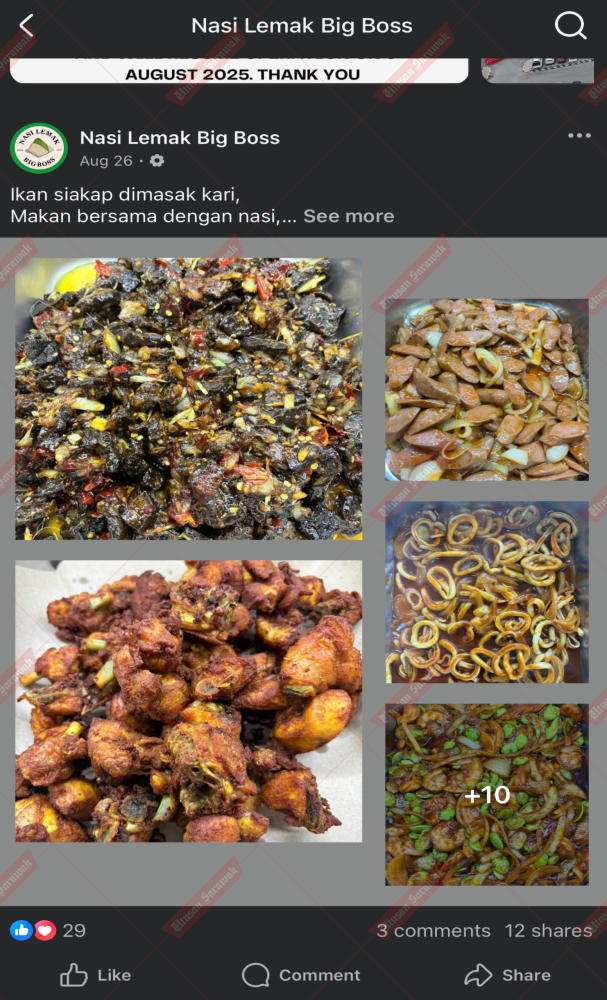Open the fried chicken photo
Viewport: 607px width, 1000px height.
[188, 700]
